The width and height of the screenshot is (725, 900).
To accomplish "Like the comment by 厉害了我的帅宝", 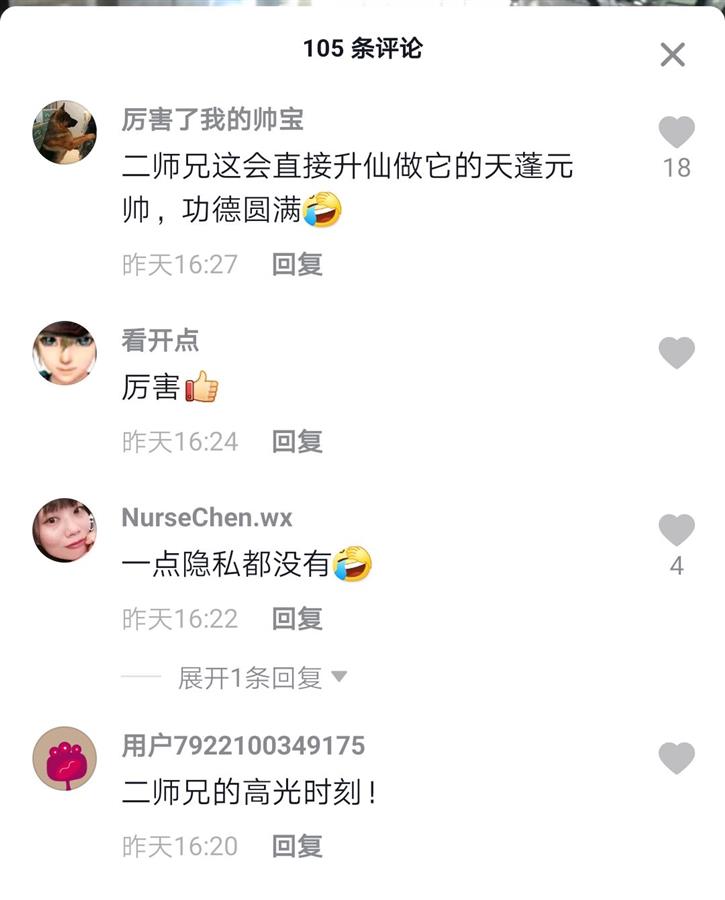I will (677, 132).
